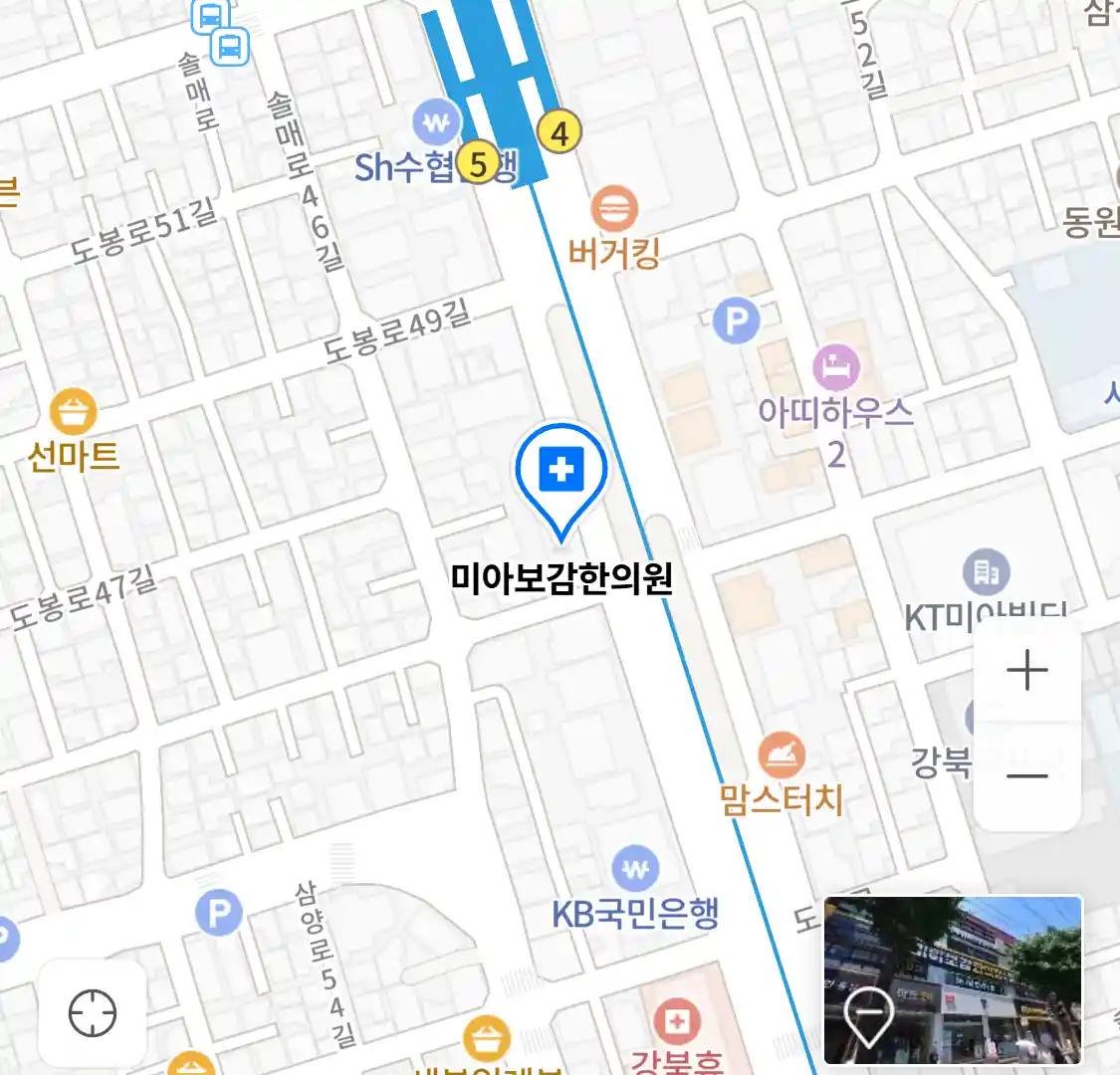Select subway exit 5 marker
This screenshot has height=1075, width=1120.
click(x=479, y=163)
